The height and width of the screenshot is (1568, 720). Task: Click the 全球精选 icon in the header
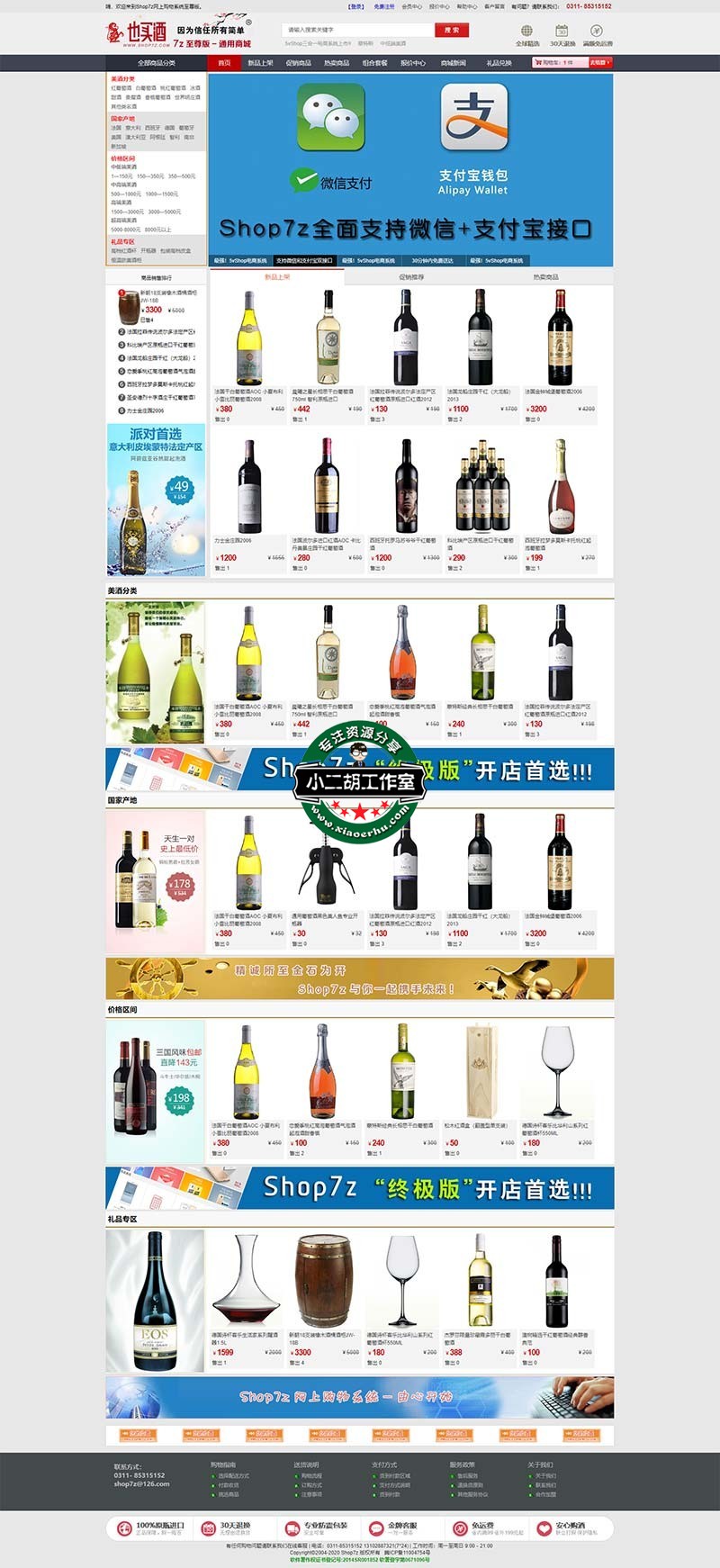(526, 34)
